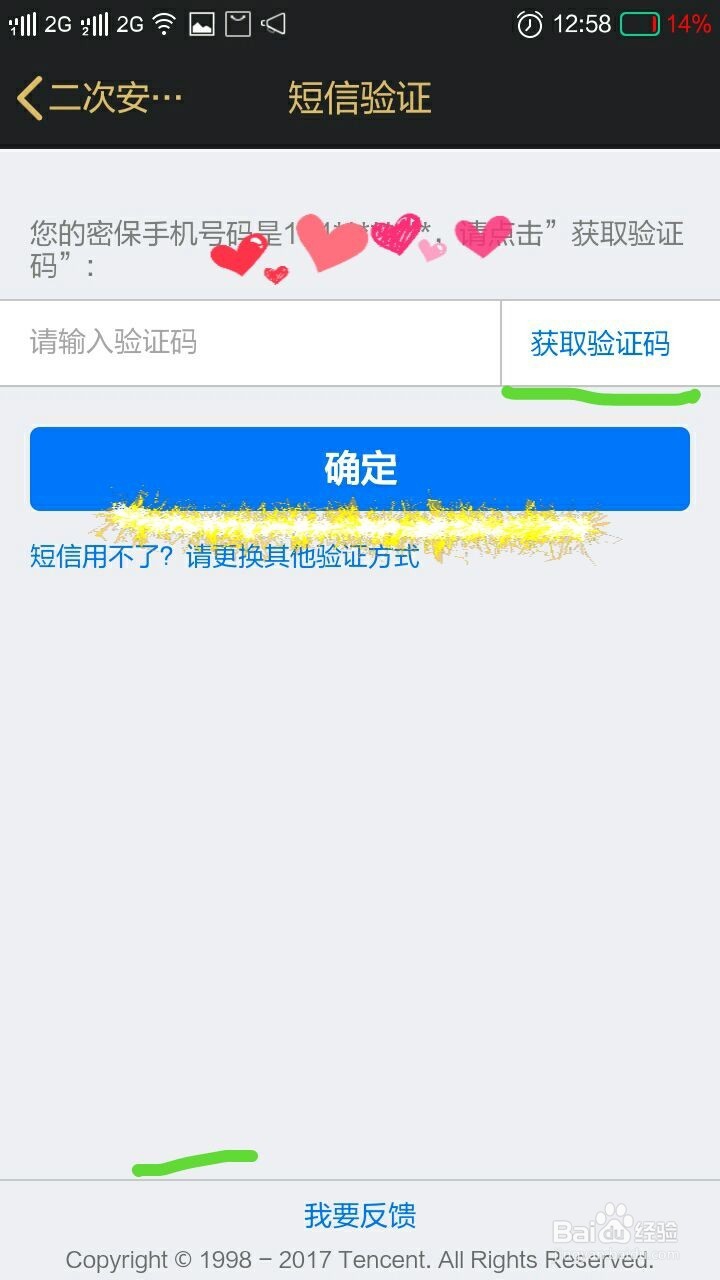The width and height of the screenshot is (720, 1280).
Task: Tap the muted speaker icon in status bar
Action: click(x=273, y=23)
